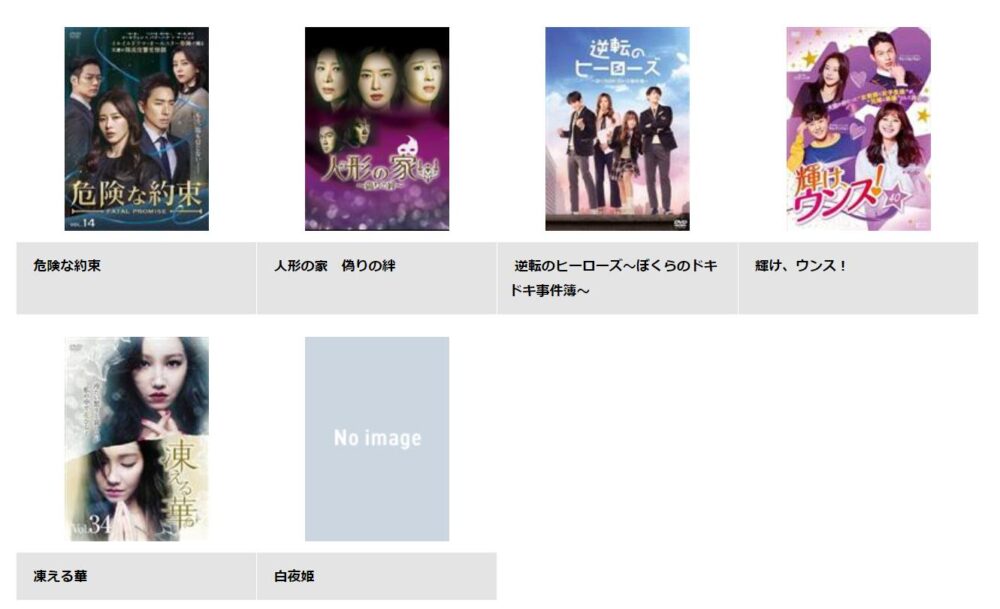Select the 逆転のヒーローズ drama tile
The width and height of the screenshot is (1000, 609).
[617, 129]
